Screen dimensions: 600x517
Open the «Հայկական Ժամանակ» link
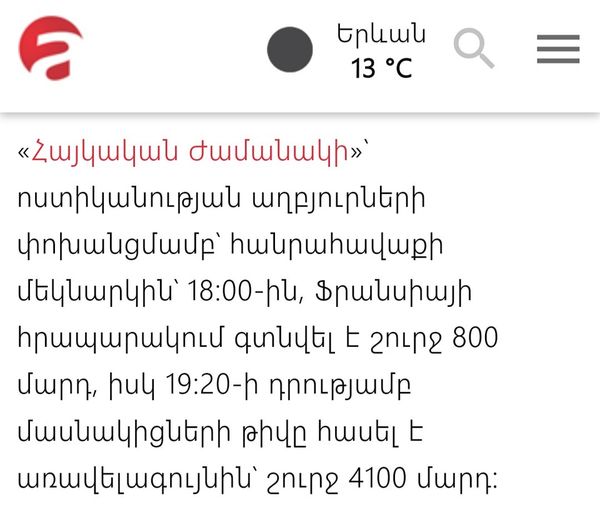pyautogui.click(x=190, y=153)
